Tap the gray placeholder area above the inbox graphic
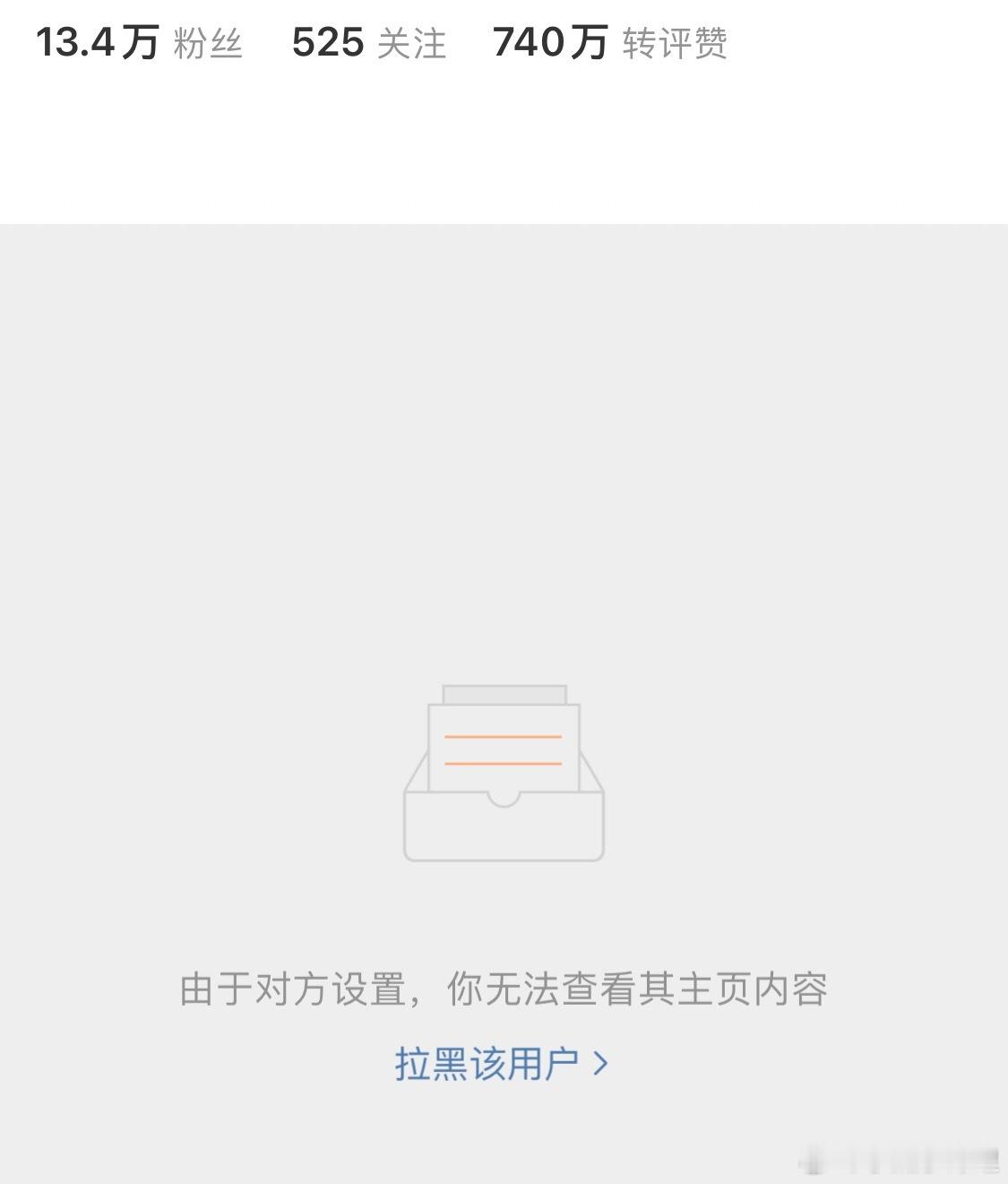This screenshot has width=1008, height=1184. click(504, 448)
